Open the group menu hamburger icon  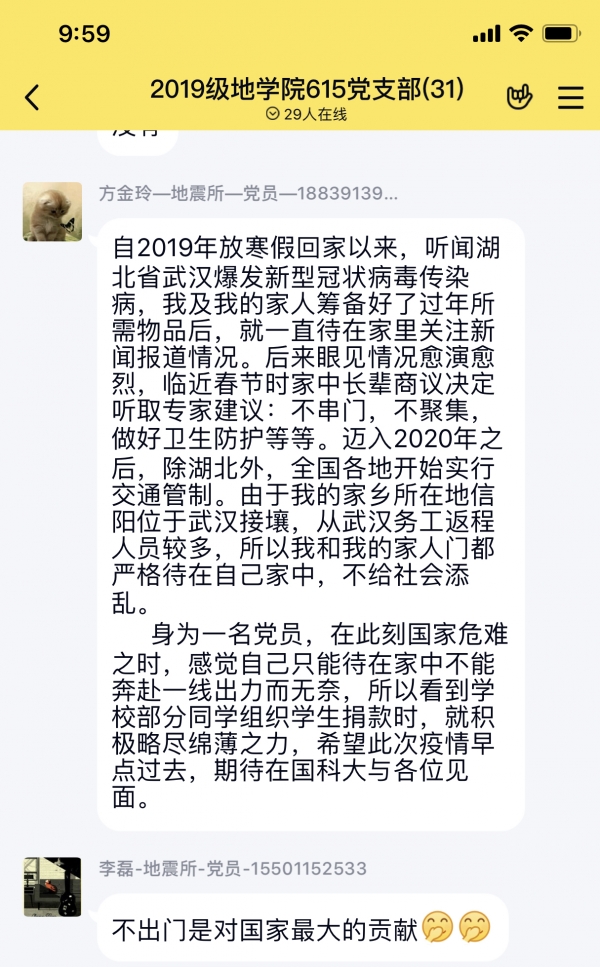(571, 97)
